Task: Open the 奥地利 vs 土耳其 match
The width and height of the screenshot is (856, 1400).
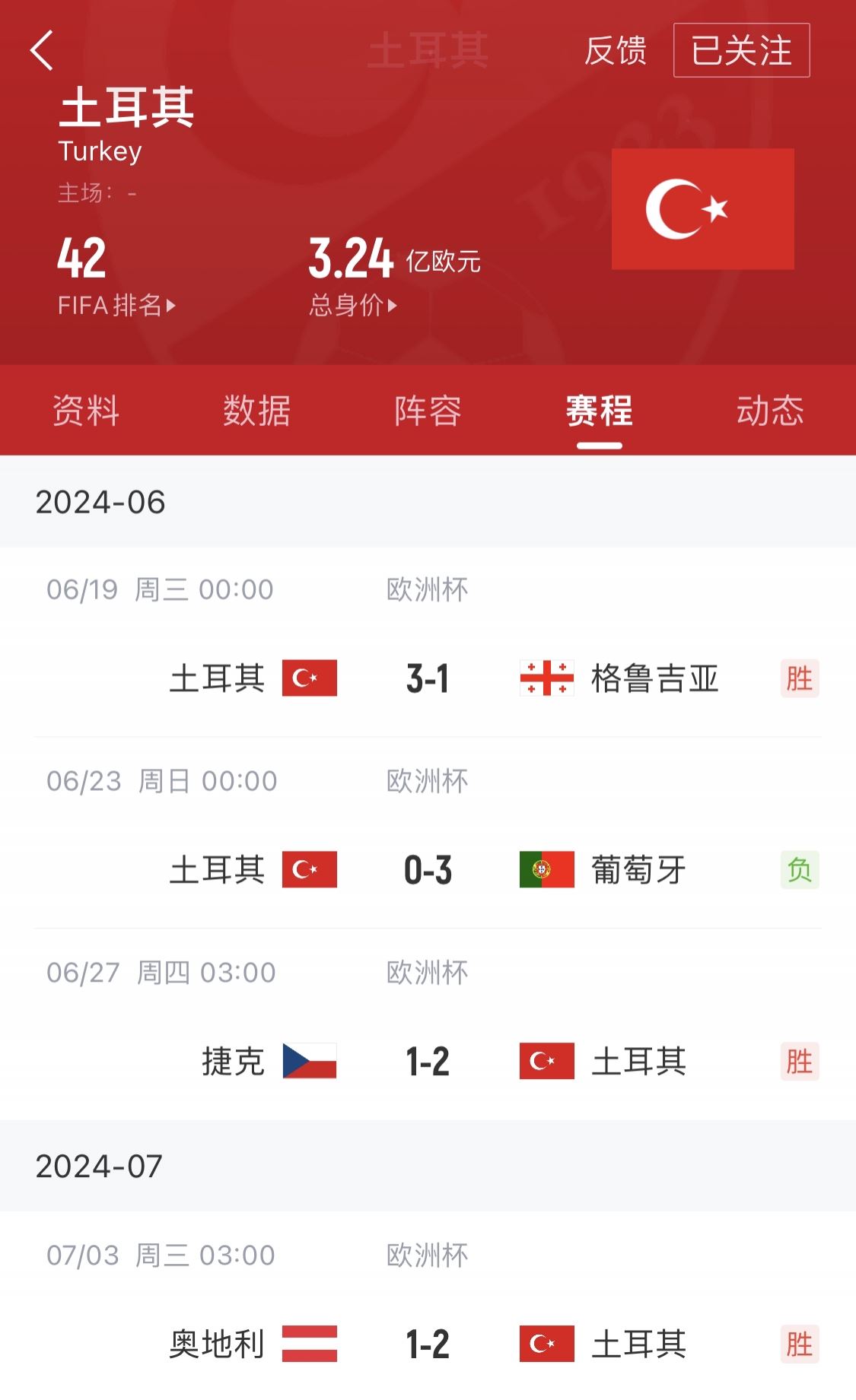Action: tap(428, 1344)
